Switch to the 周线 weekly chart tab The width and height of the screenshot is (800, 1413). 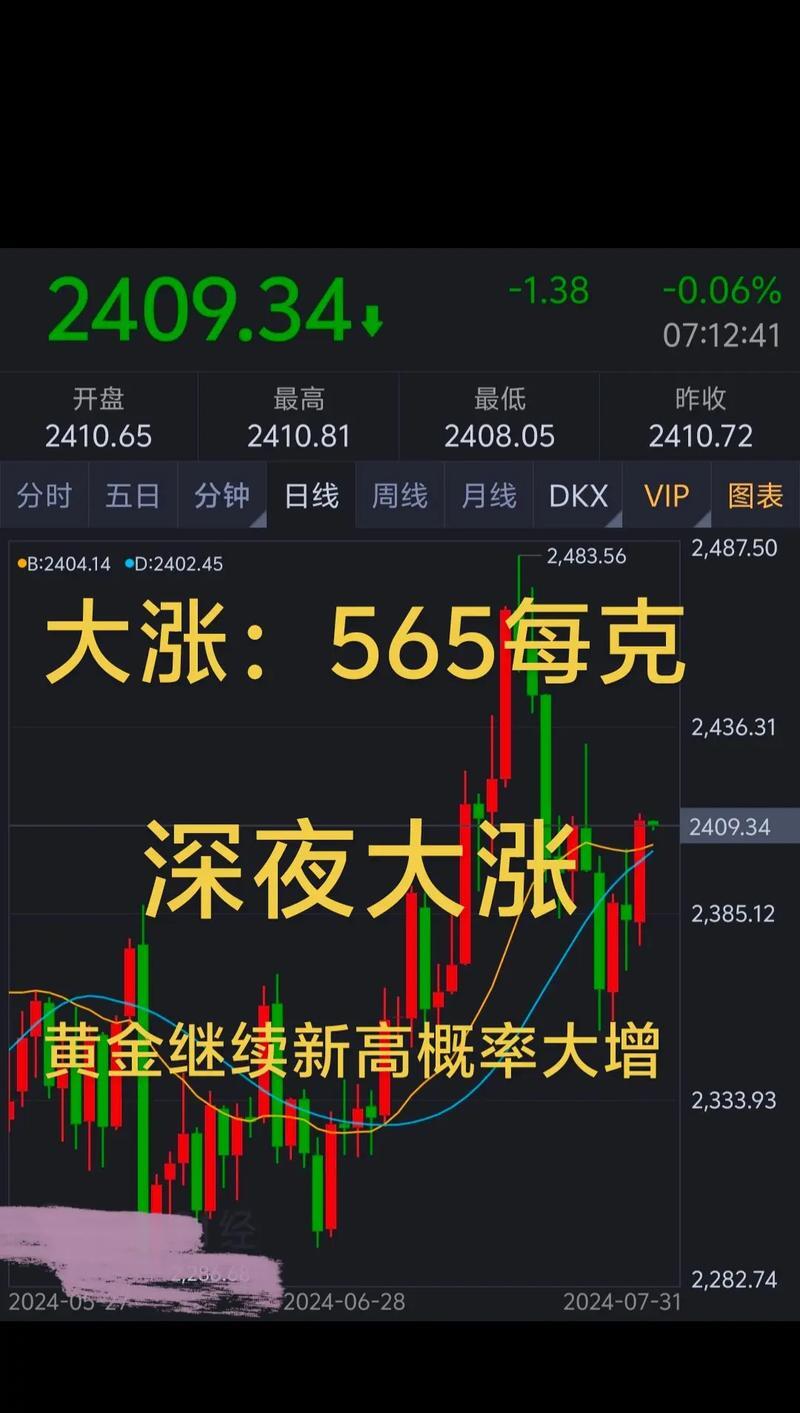398,495
